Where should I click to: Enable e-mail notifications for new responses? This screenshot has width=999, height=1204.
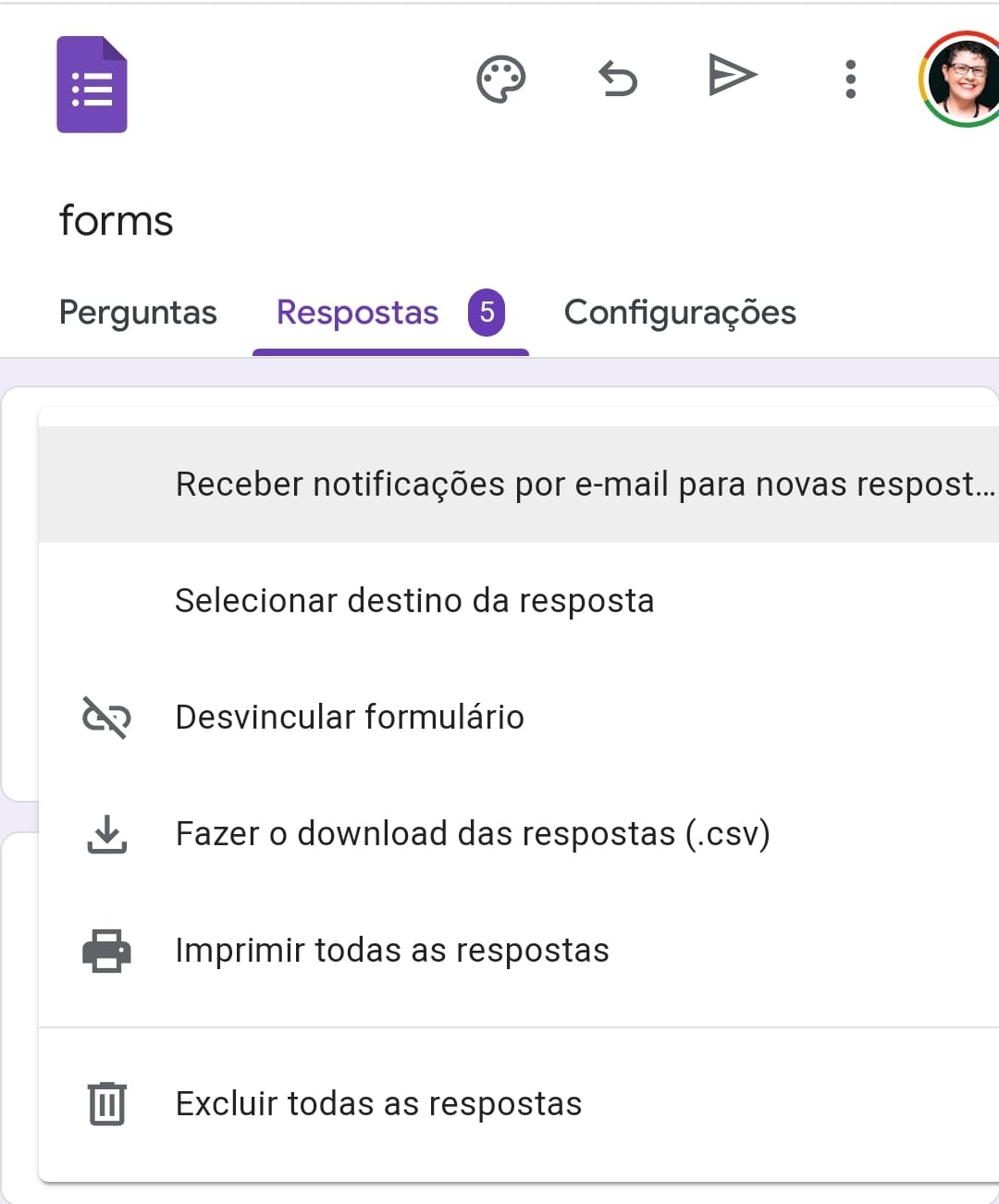(x=583, y=484)
